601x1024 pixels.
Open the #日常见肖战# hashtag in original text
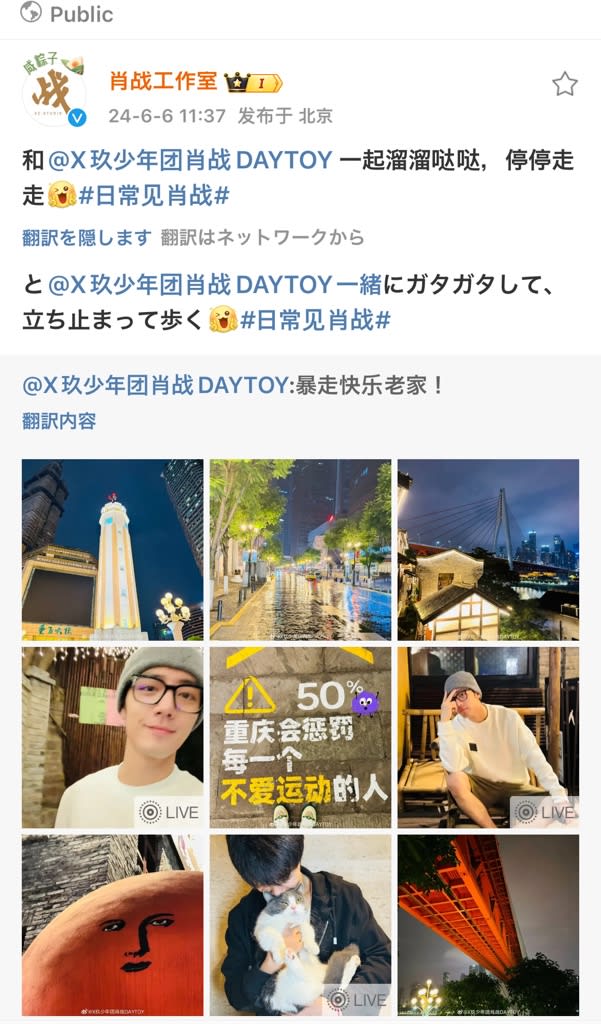155,195
